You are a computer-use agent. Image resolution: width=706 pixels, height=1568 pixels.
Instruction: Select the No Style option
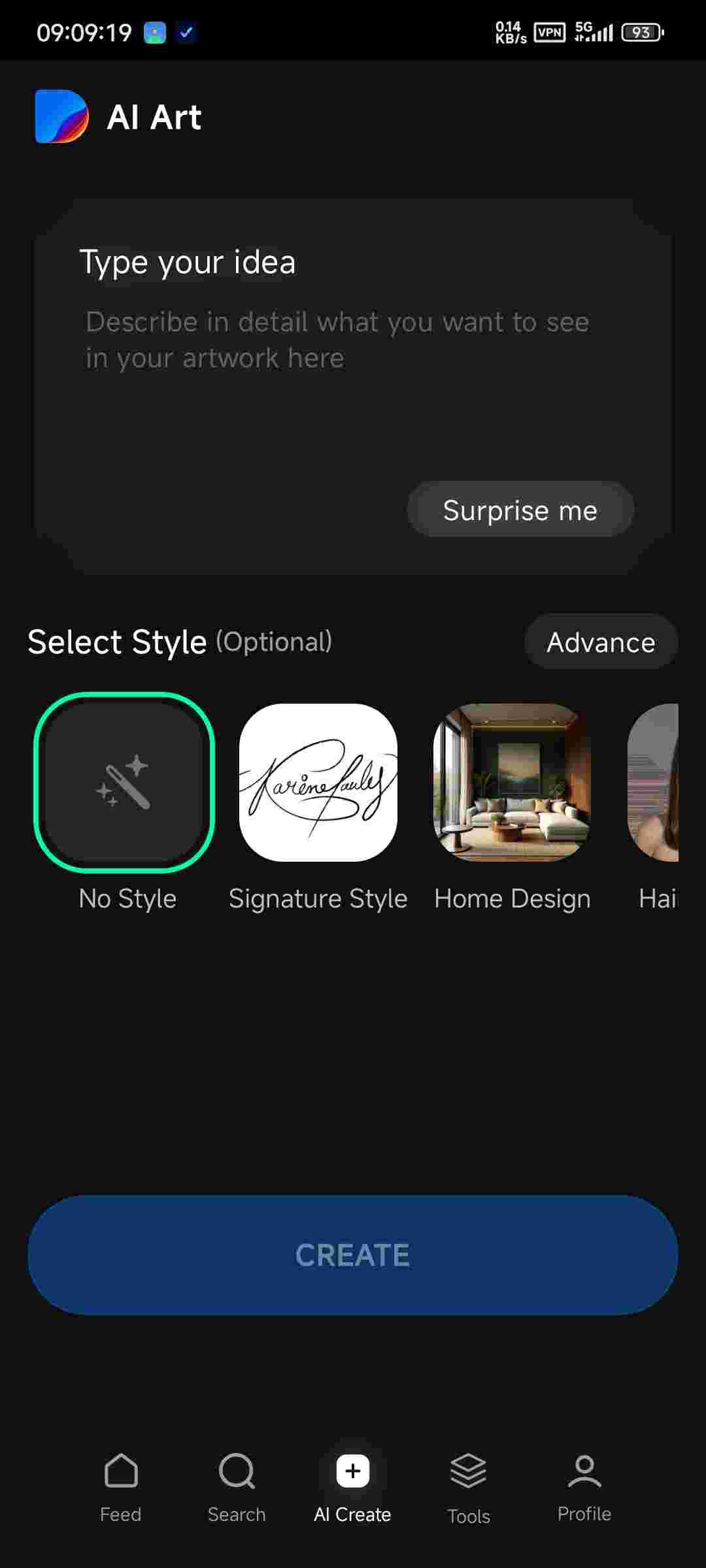point(124,783)
